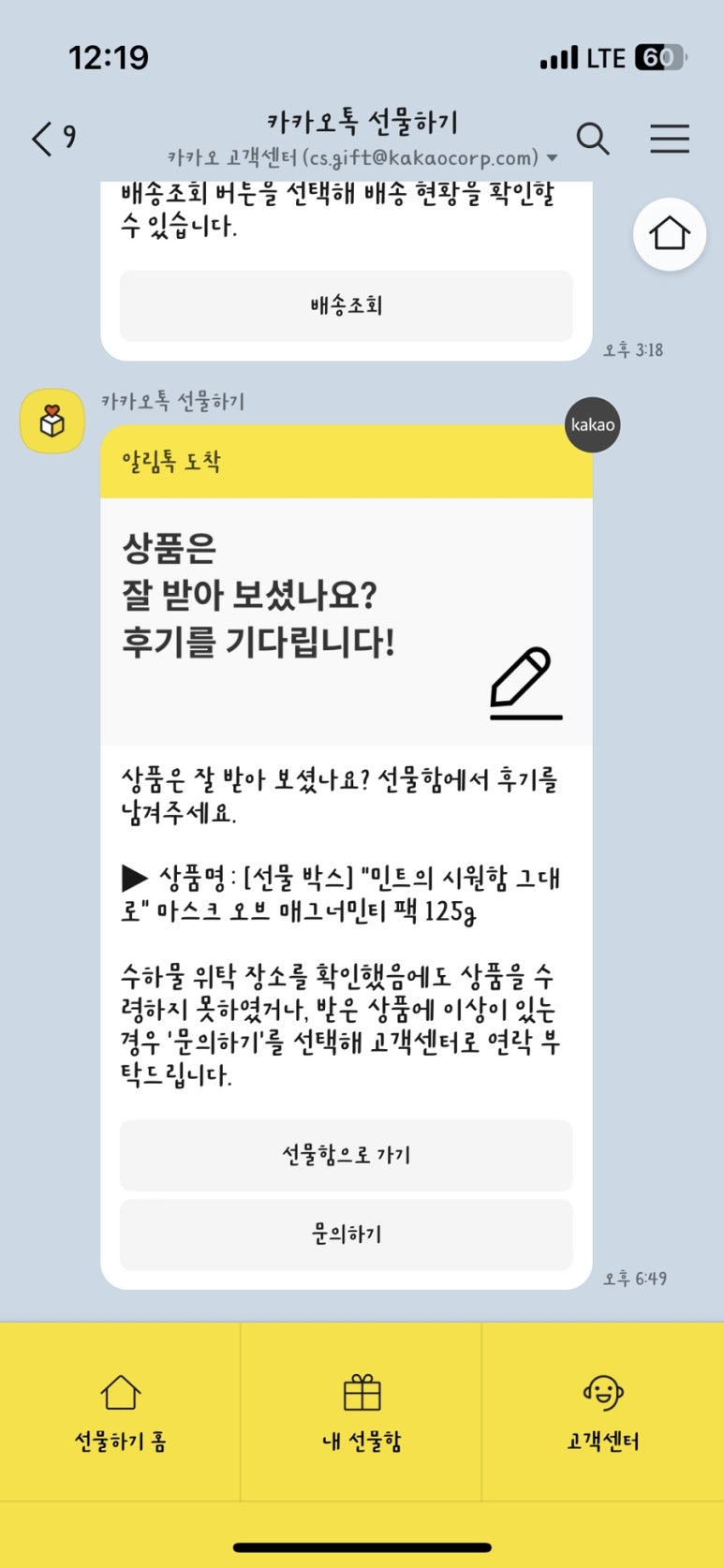This screenshot has height=1568, width=724.
Task: Expand the 카카오 고객센터 dropdown arrow
Action: tap(552, 157)
